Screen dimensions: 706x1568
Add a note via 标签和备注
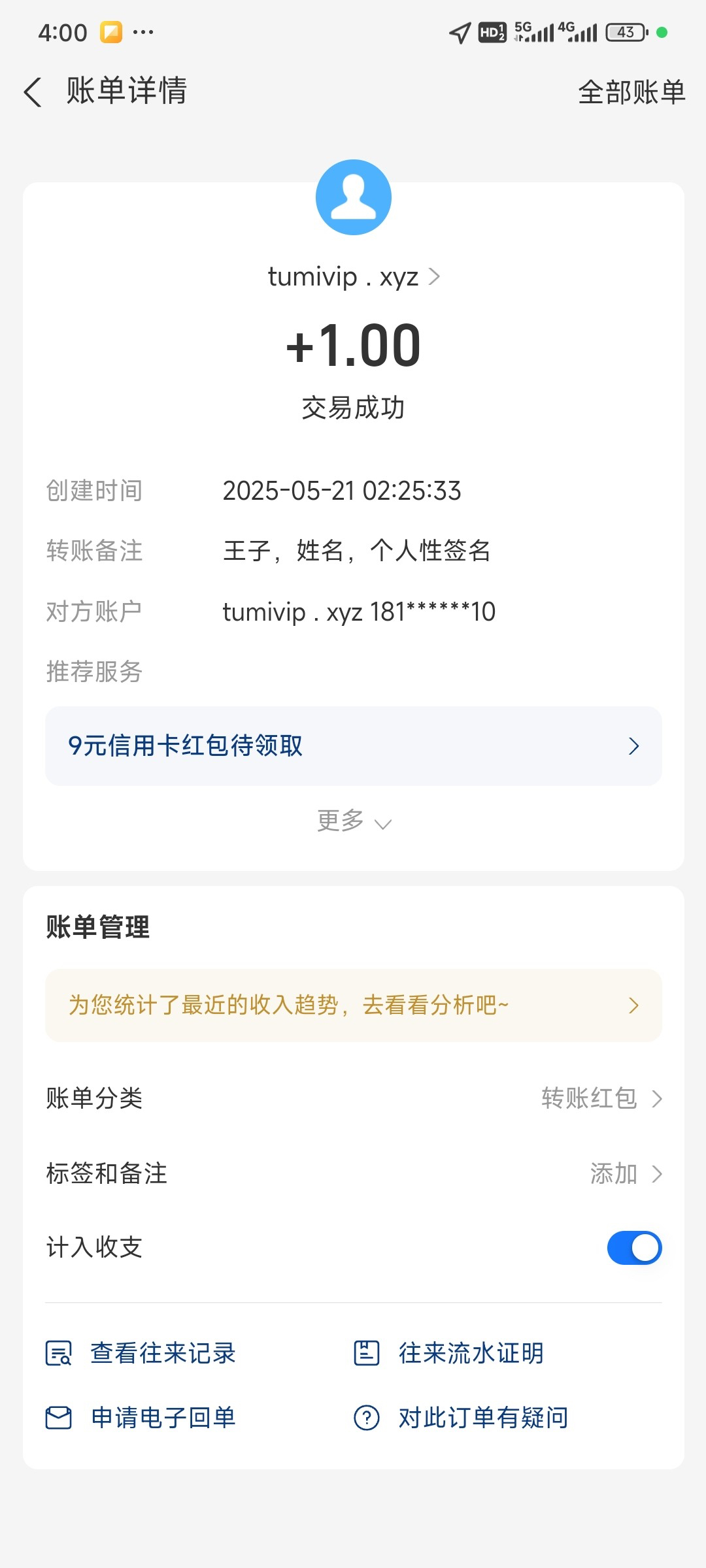pos(624,1174)
